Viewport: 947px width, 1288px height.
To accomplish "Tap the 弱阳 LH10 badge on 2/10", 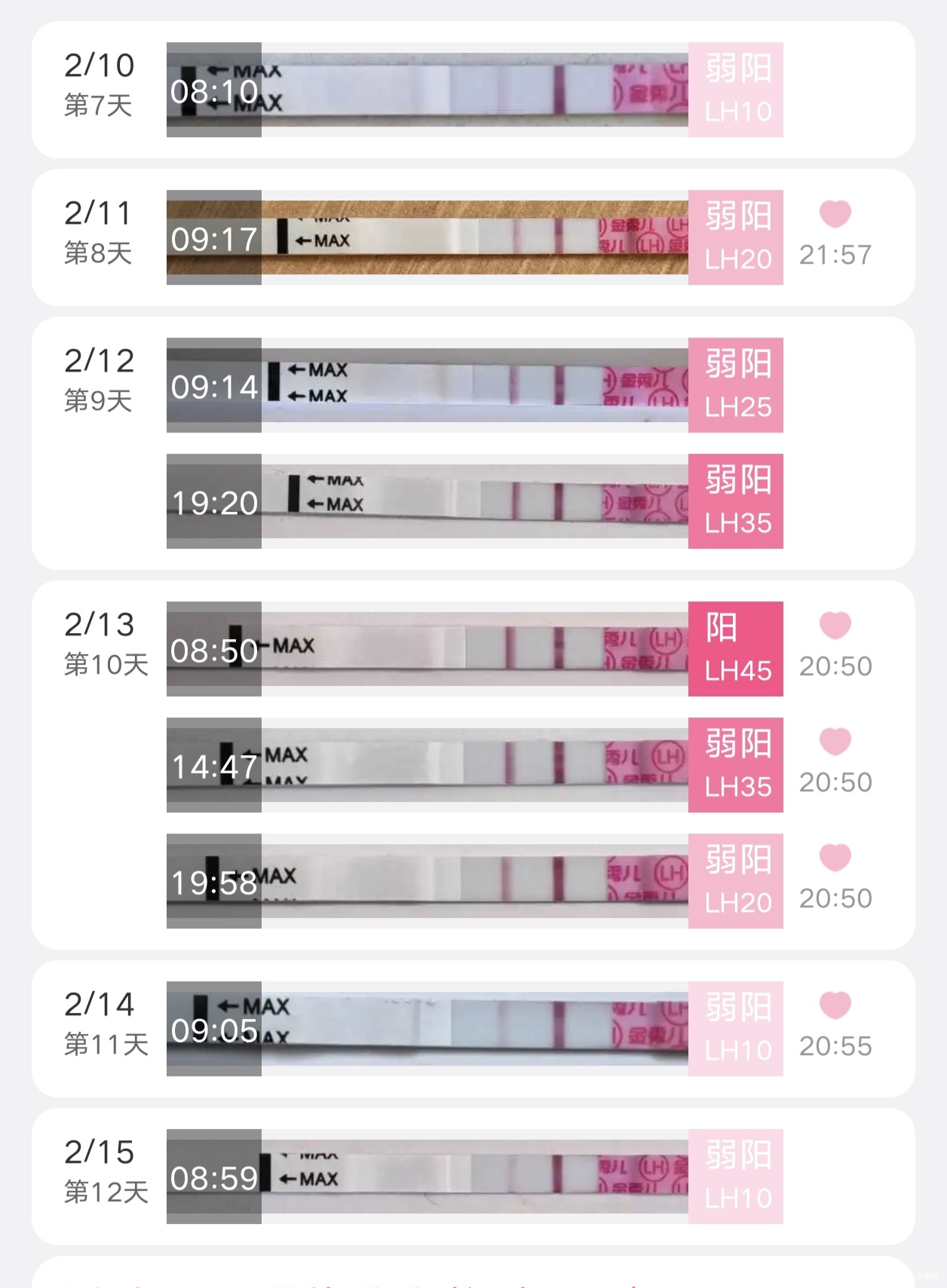I will [x=736, y=88].
